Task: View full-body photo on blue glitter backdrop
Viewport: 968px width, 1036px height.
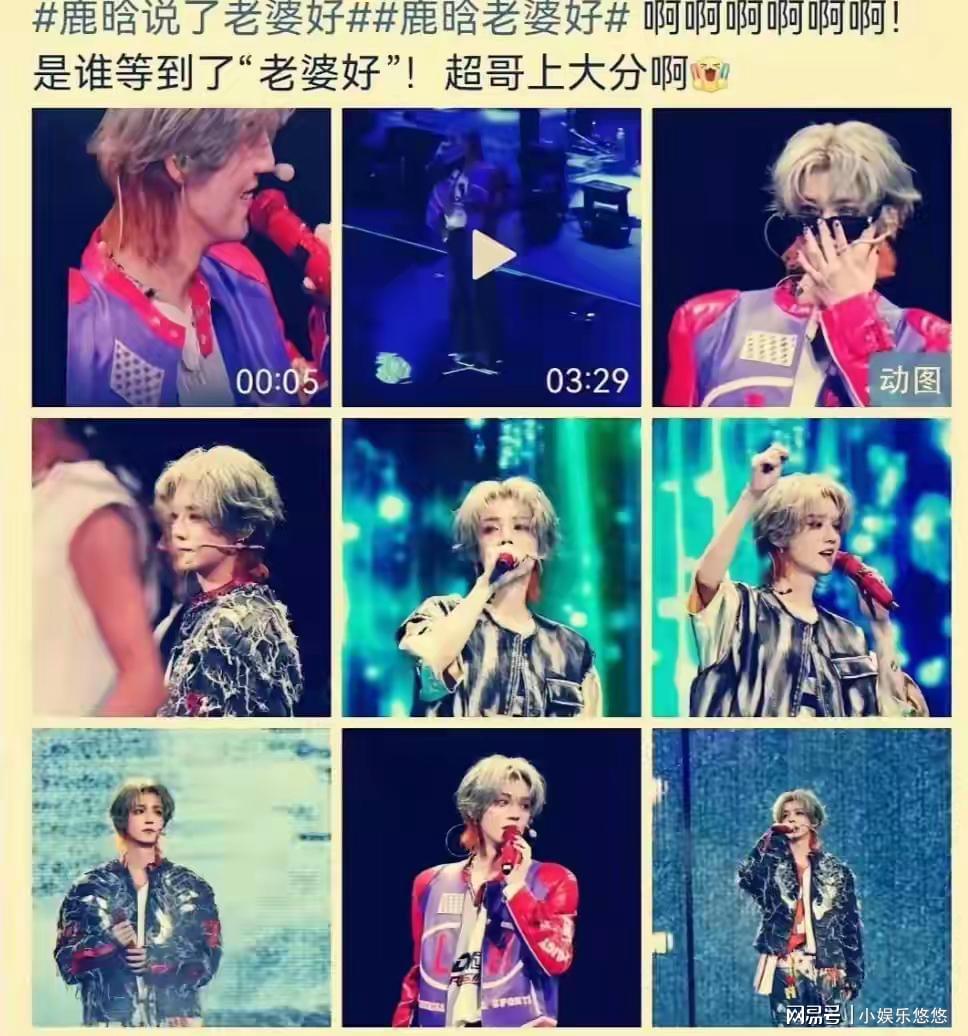Action: [802, 877]
